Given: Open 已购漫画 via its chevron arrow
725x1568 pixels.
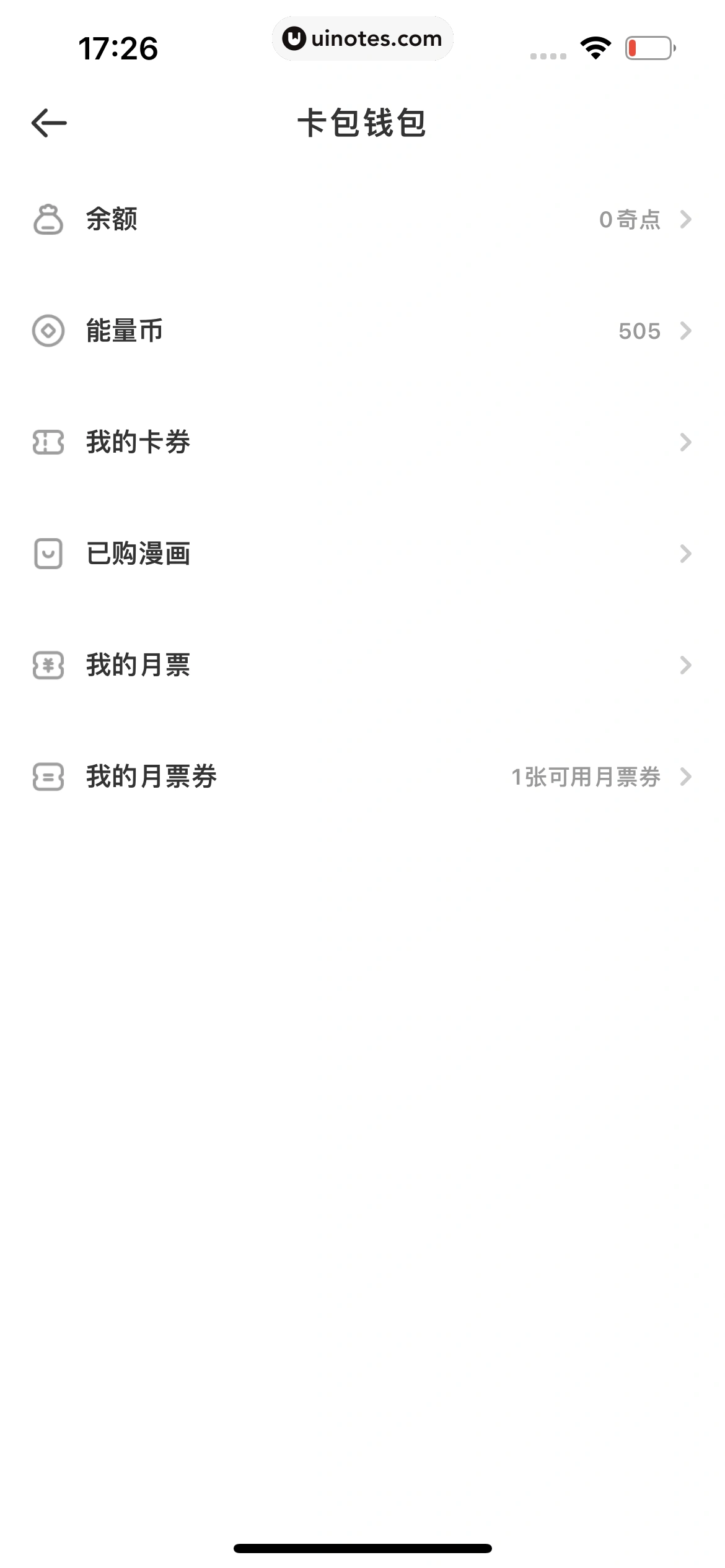Looking at the screenshot, I should [x=685, y=554].
